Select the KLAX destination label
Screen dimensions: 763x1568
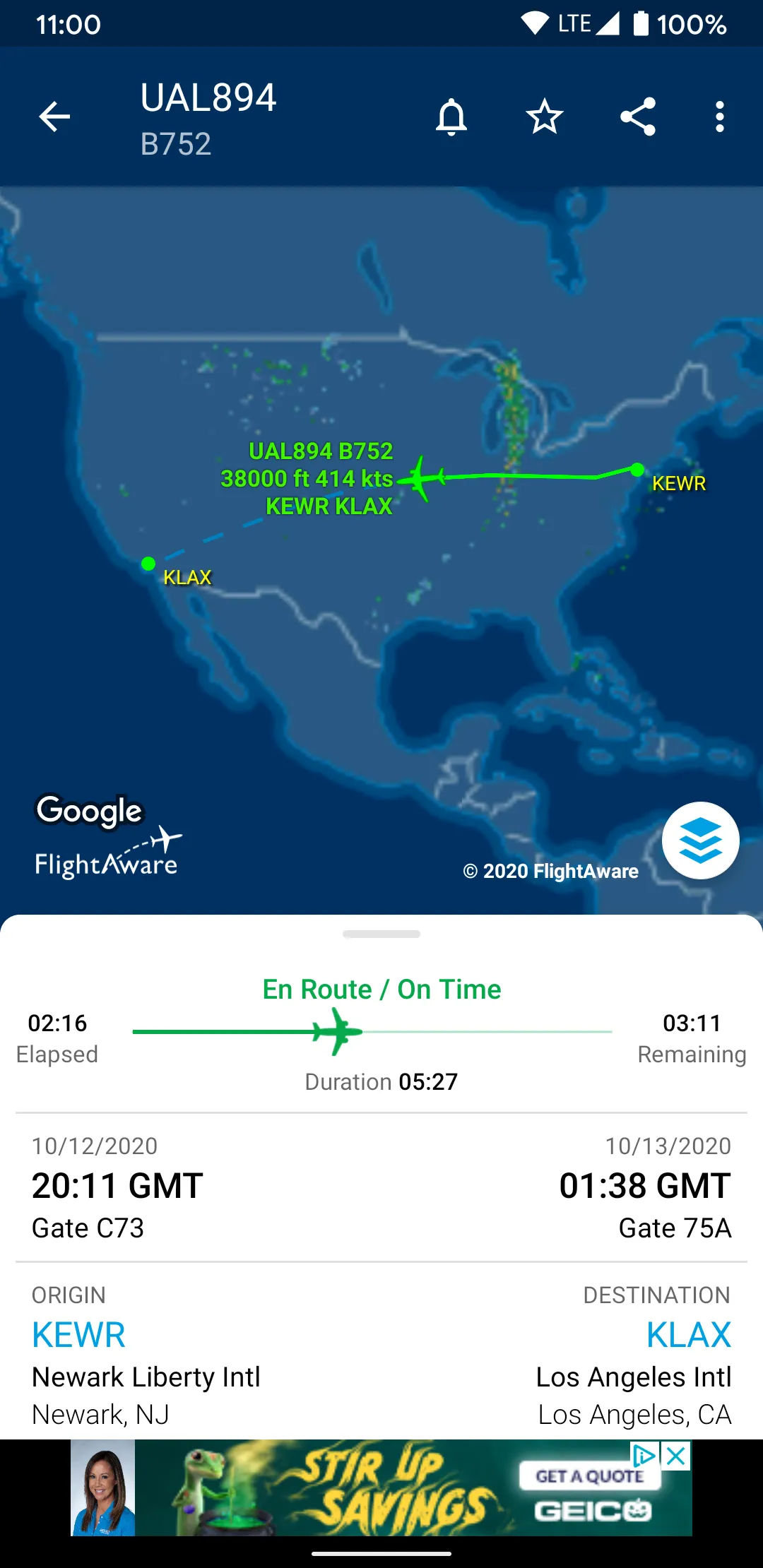(187, 577)
